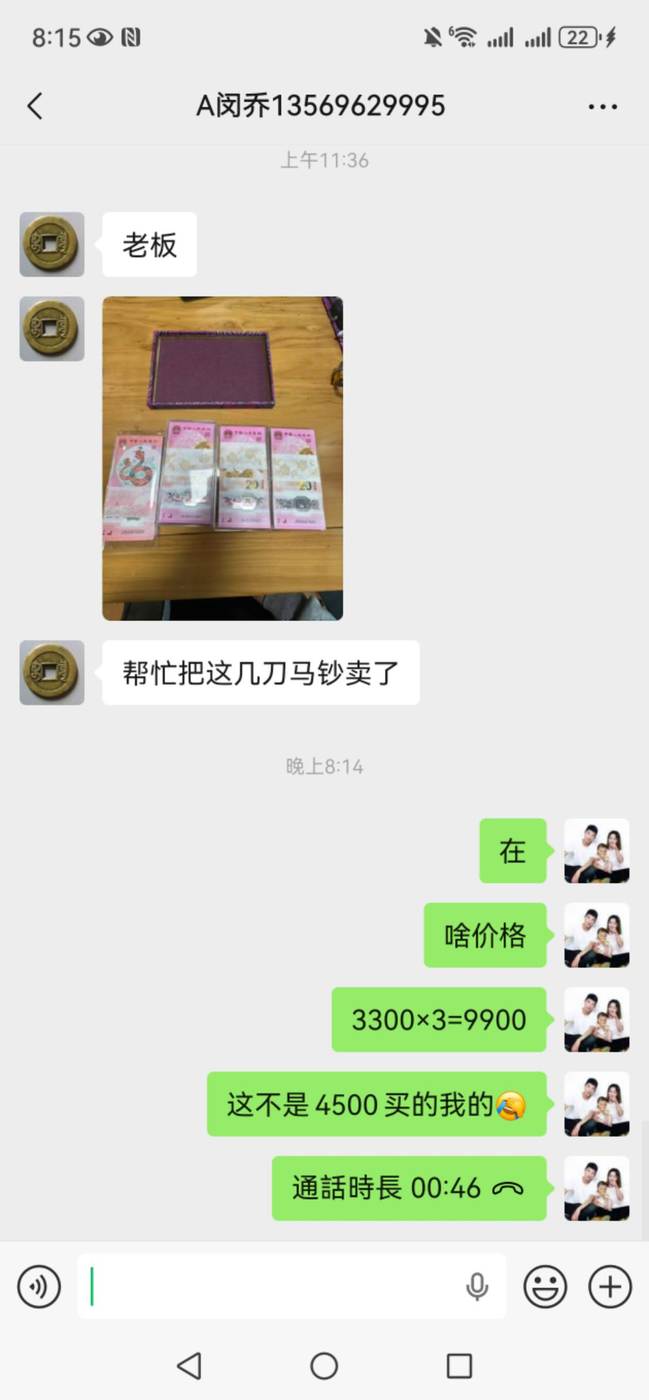The width and height of the screenshot is (649, 1400).
Task: Tap the microphone in the input field
Action: 477,1286
